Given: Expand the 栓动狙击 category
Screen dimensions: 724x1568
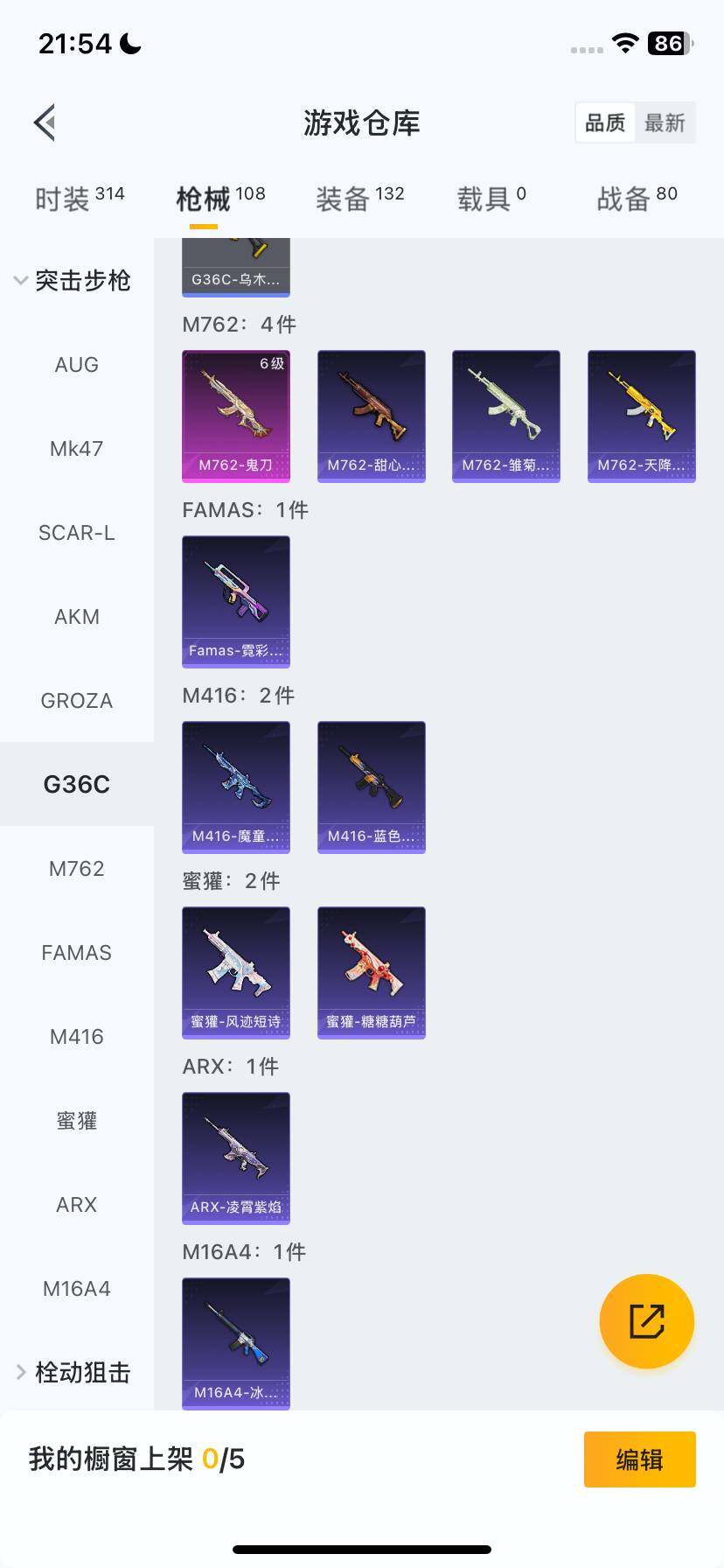Looking at the screenshot, I should pyautogui.click(x=73, y=1373).
